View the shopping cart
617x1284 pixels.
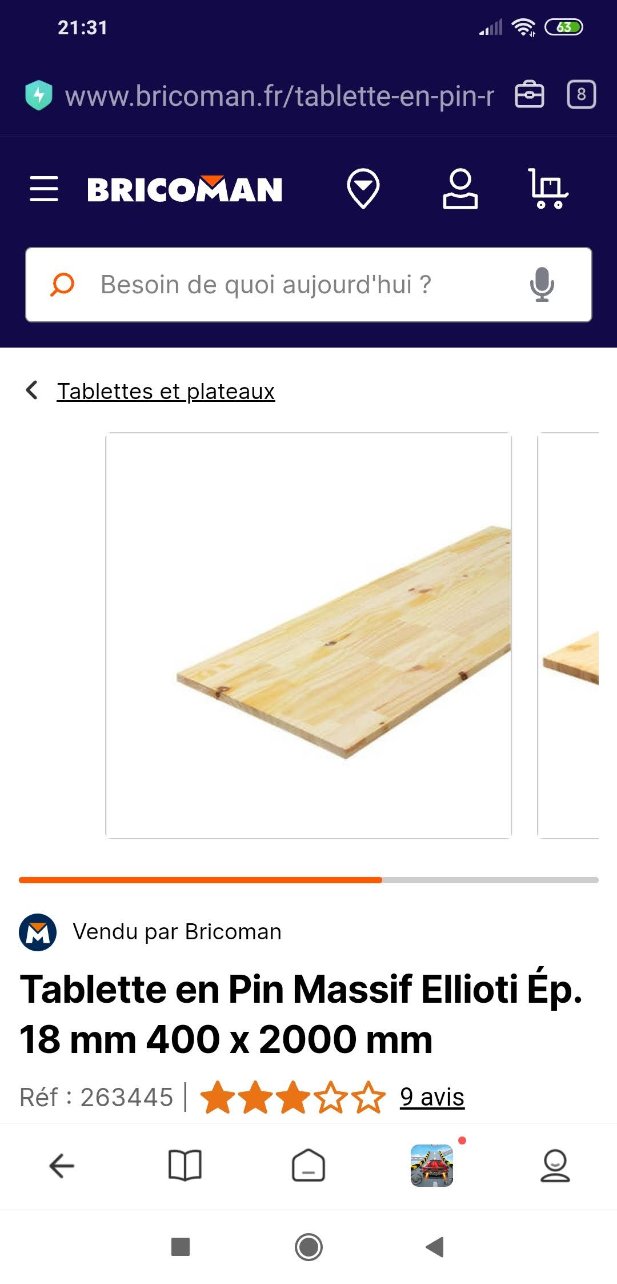coord(547,189)
